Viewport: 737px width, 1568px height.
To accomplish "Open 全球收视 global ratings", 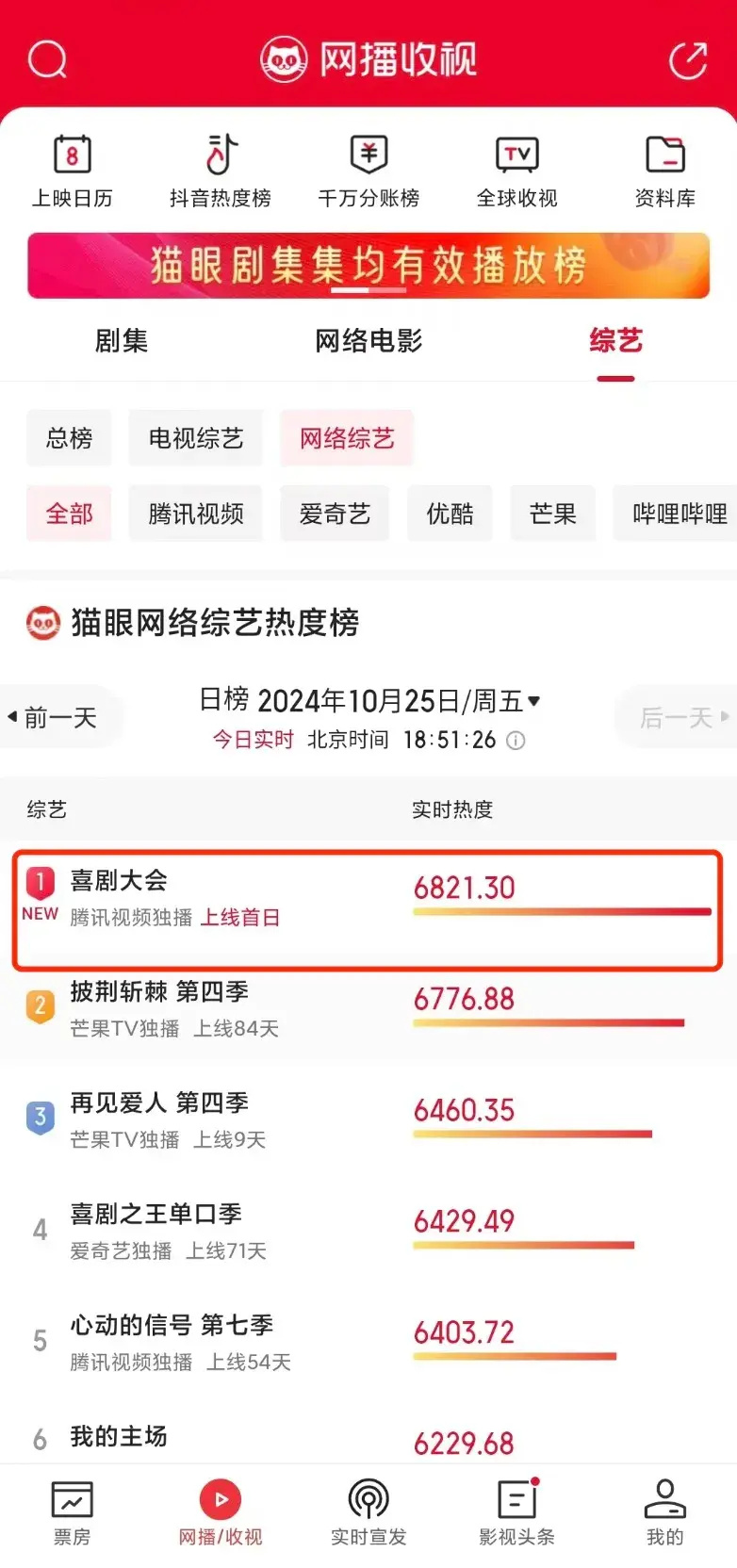I will (x=516, y=171).
